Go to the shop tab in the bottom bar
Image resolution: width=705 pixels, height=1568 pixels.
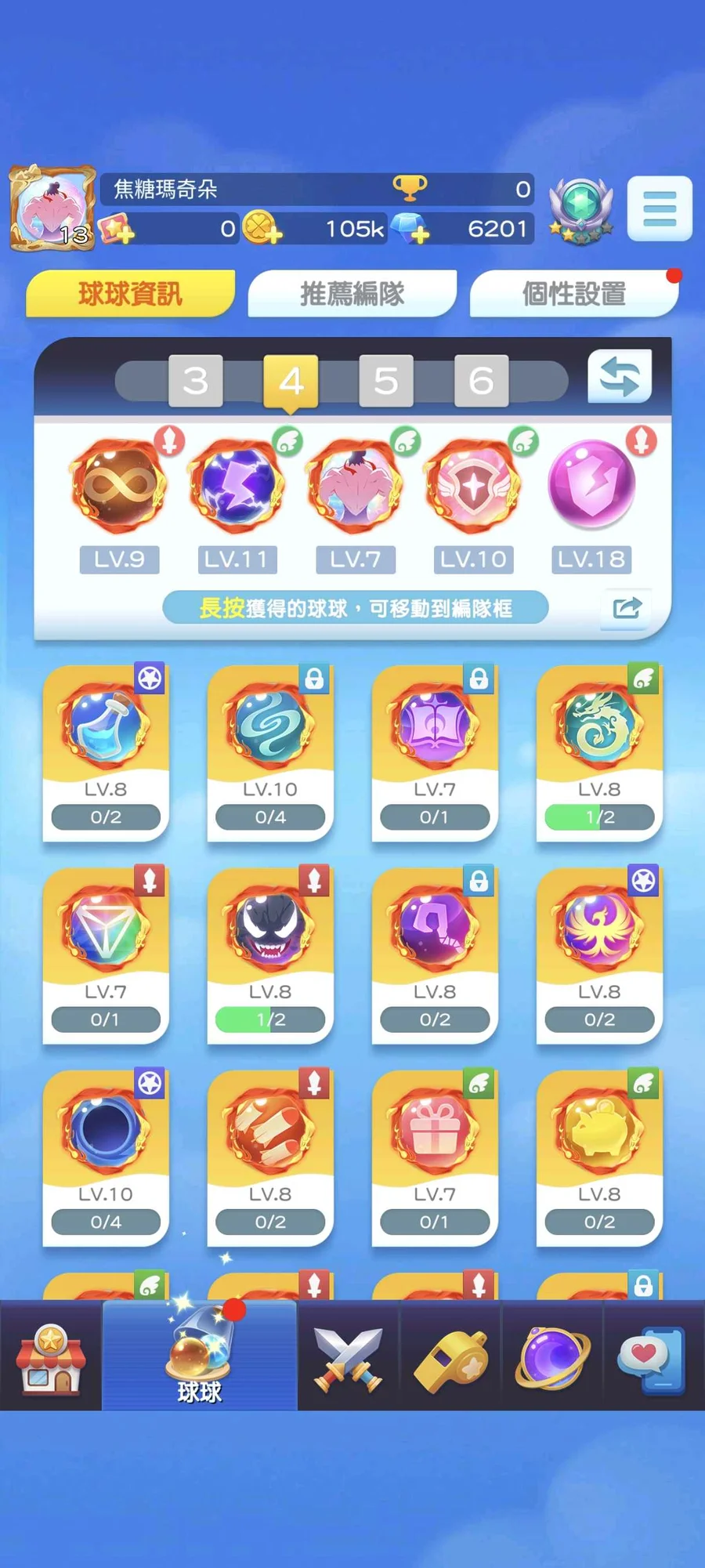coord(50,1360)
